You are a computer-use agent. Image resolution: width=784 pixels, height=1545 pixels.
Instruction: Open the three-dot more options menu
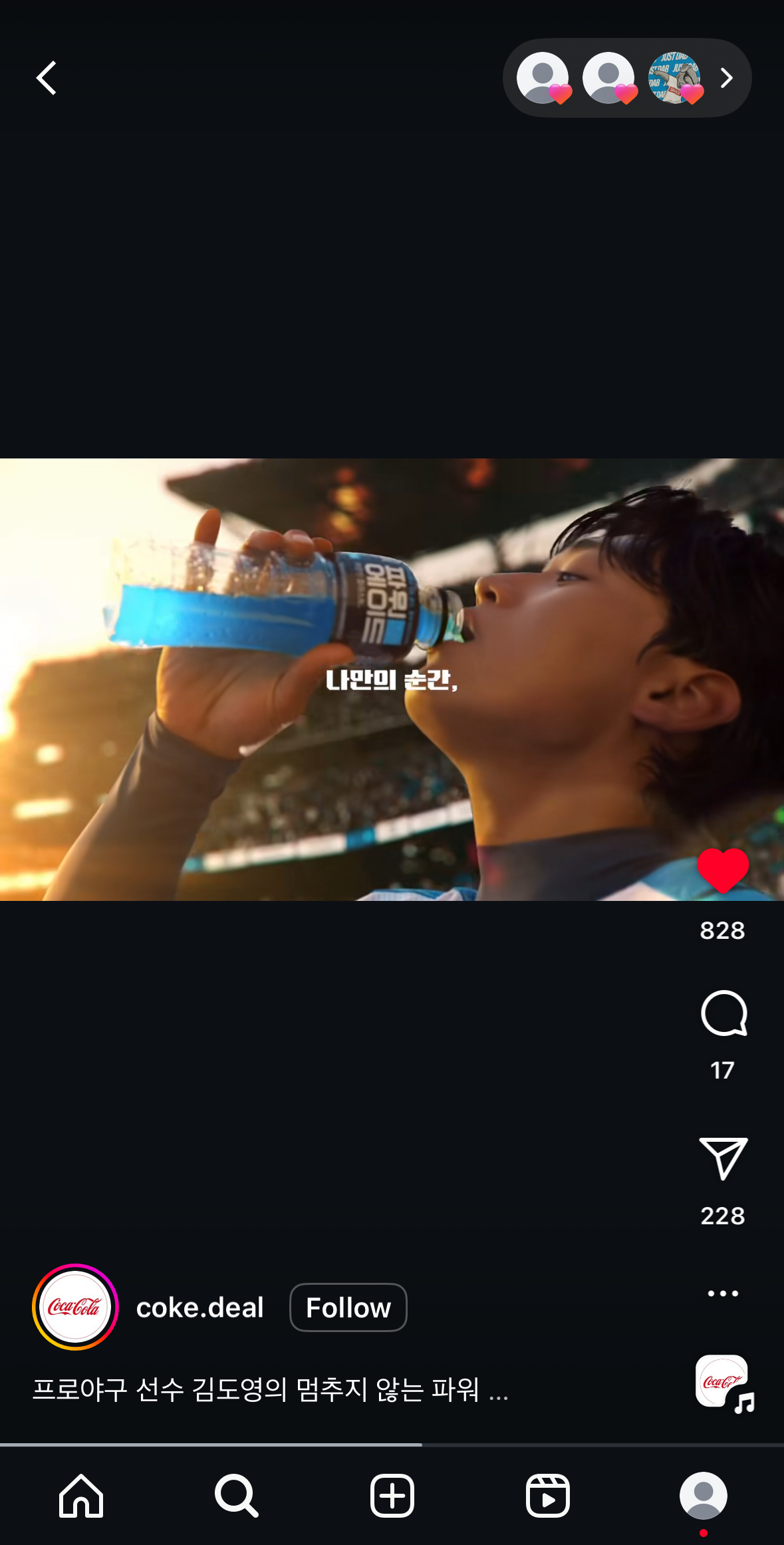[x=723, y=1293]
